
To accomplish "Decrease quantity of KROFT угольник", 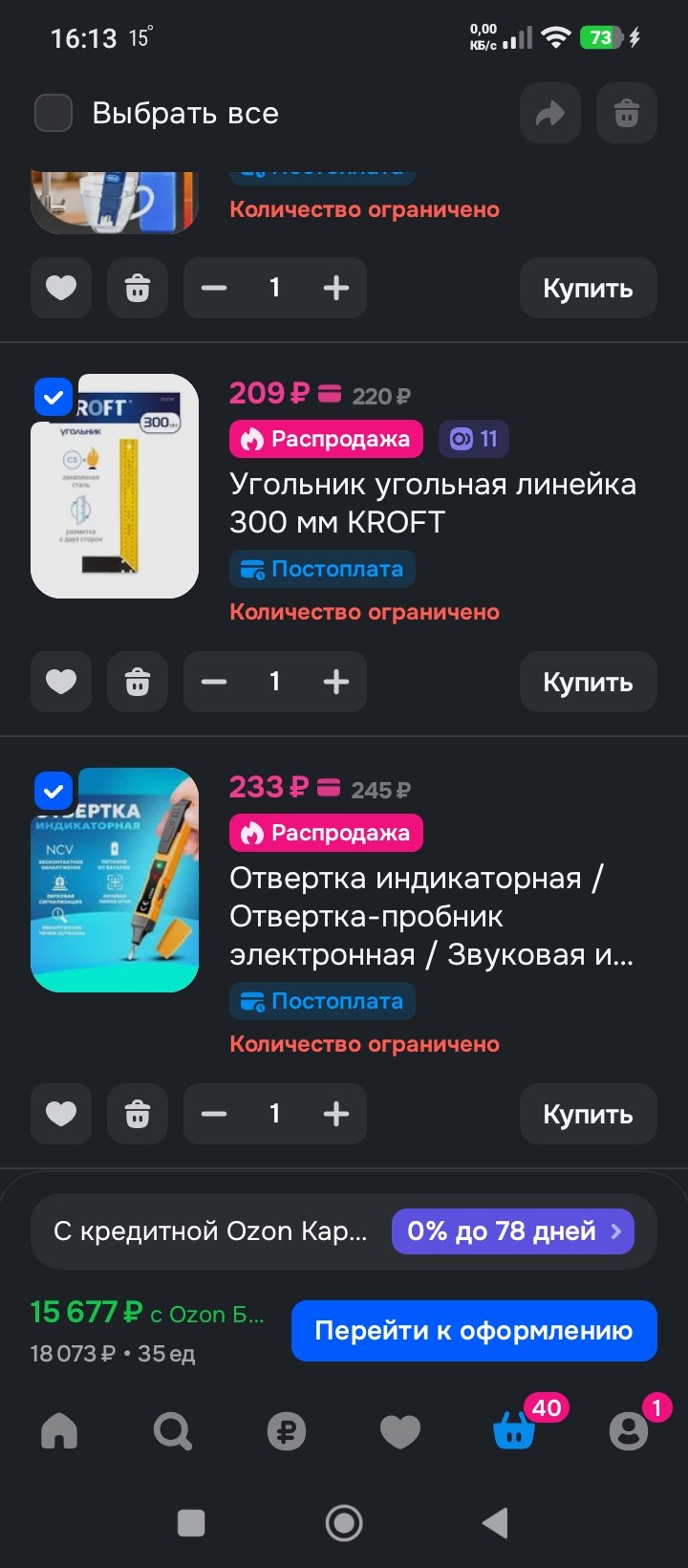I will (215, 682).
